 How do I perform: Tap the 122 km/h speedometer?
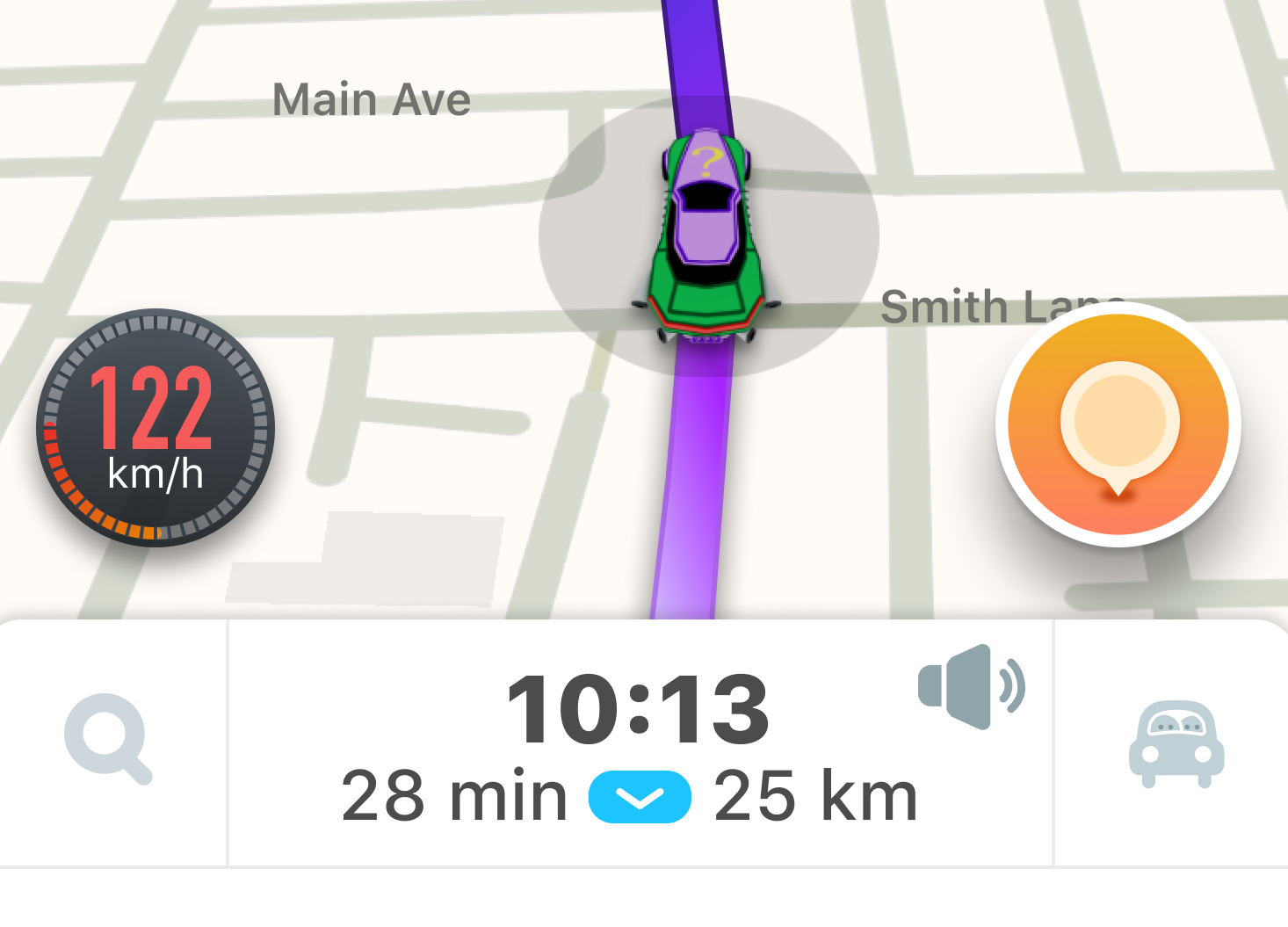pyautogui.click(x=156, y=428)
